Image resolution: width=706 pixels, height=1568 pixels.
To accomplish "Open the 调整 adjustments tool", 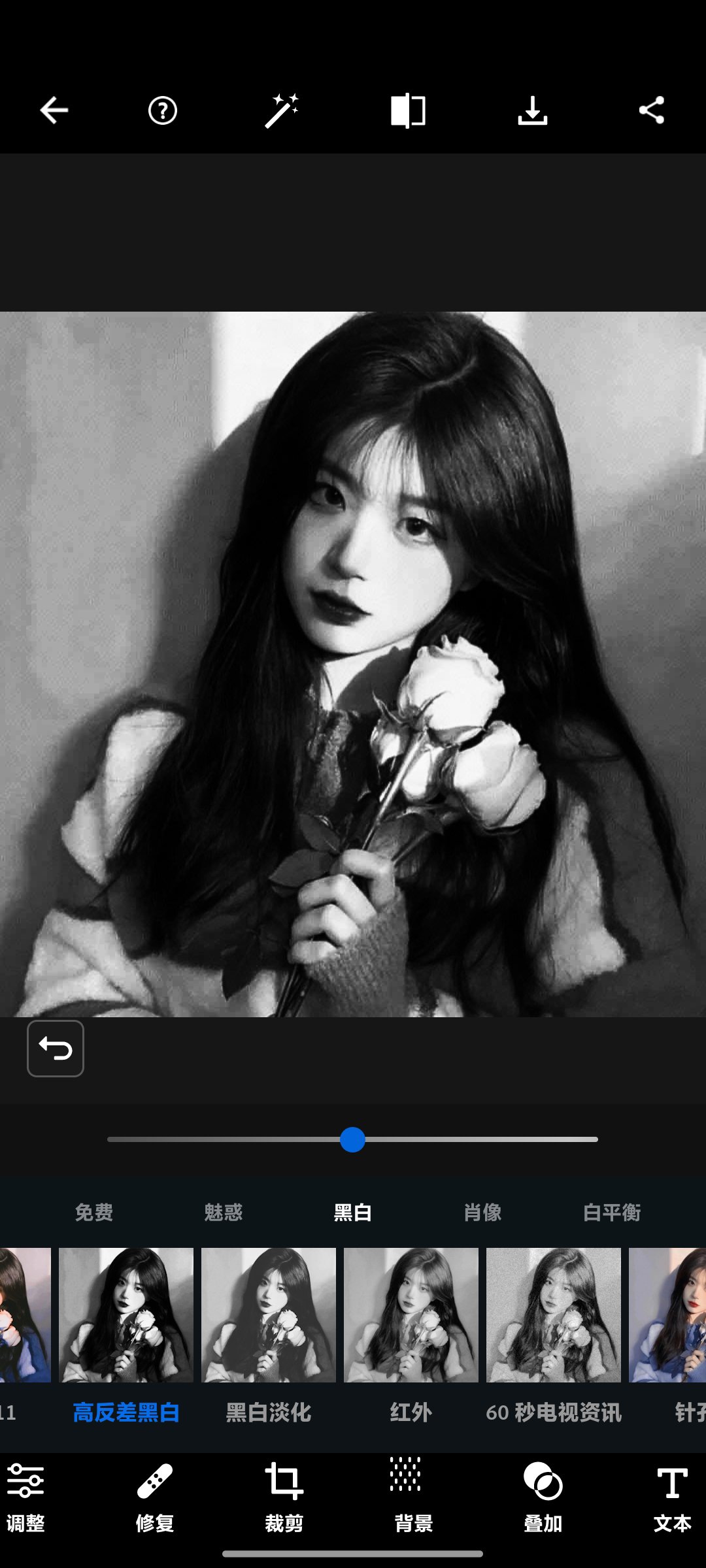I will (x=25, y=1496).
